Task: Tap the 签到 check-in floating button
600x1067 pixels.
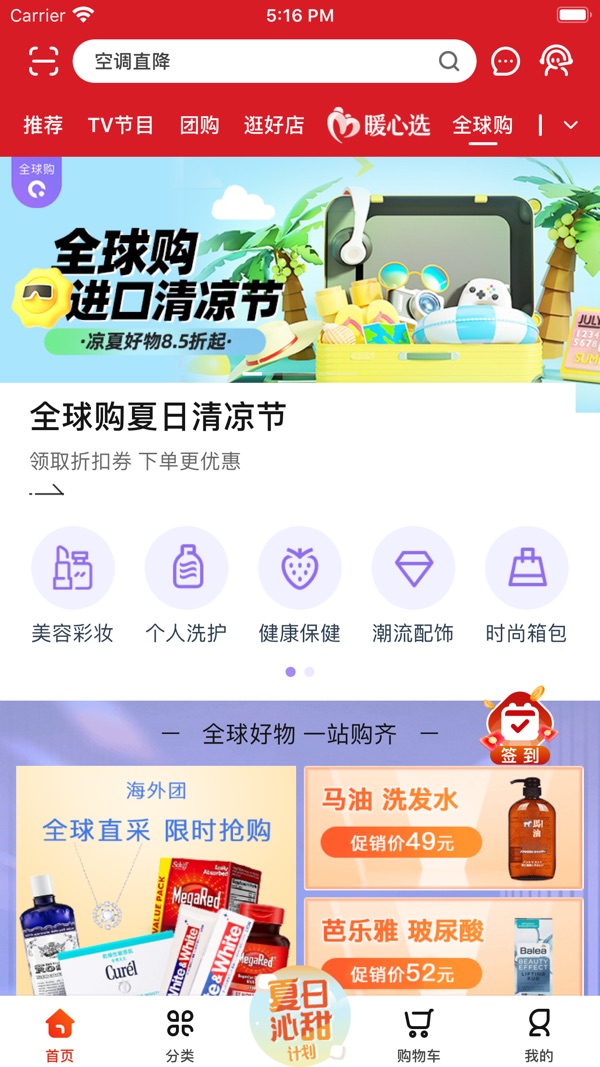Action: coord(519,729)
